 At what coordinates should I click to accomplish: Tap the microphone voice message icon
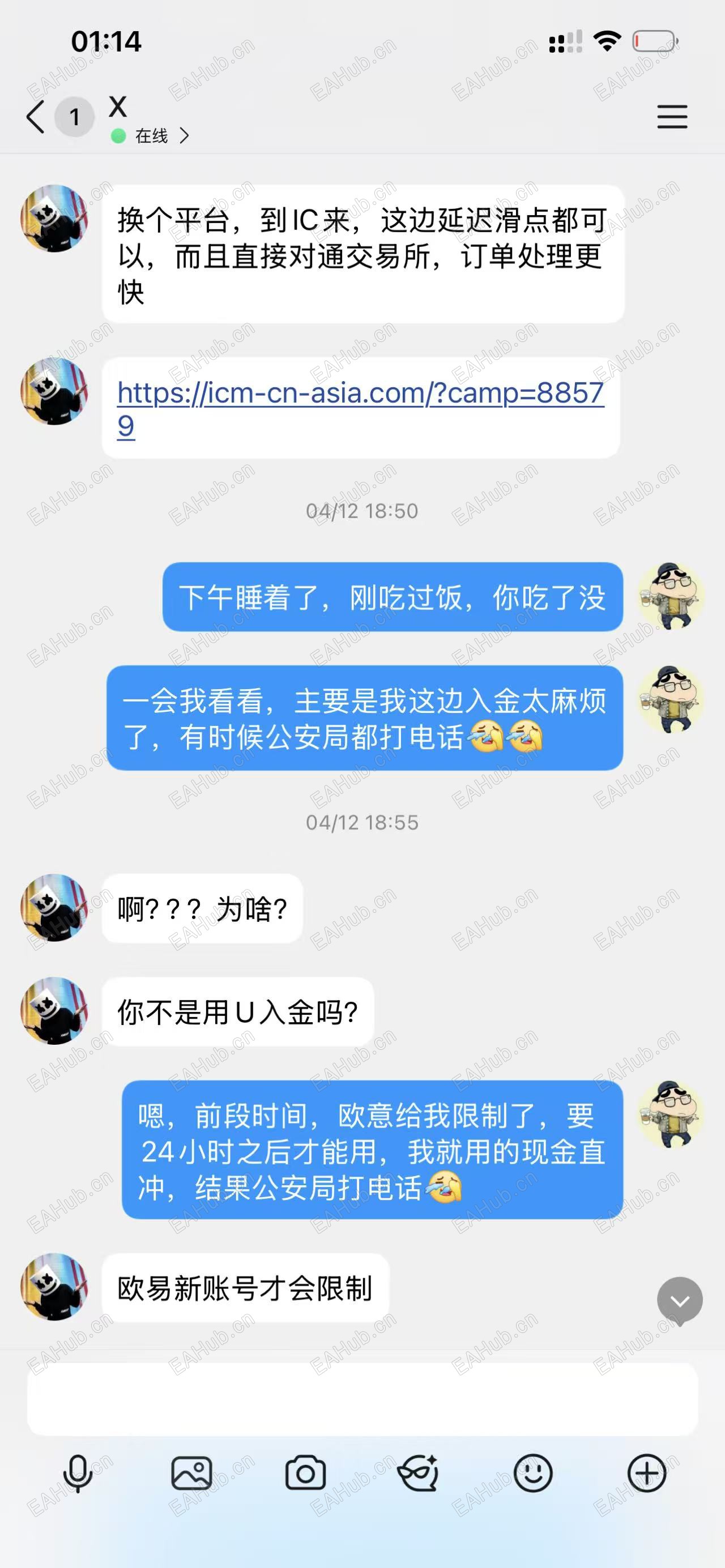click(x=78, y=1473)
